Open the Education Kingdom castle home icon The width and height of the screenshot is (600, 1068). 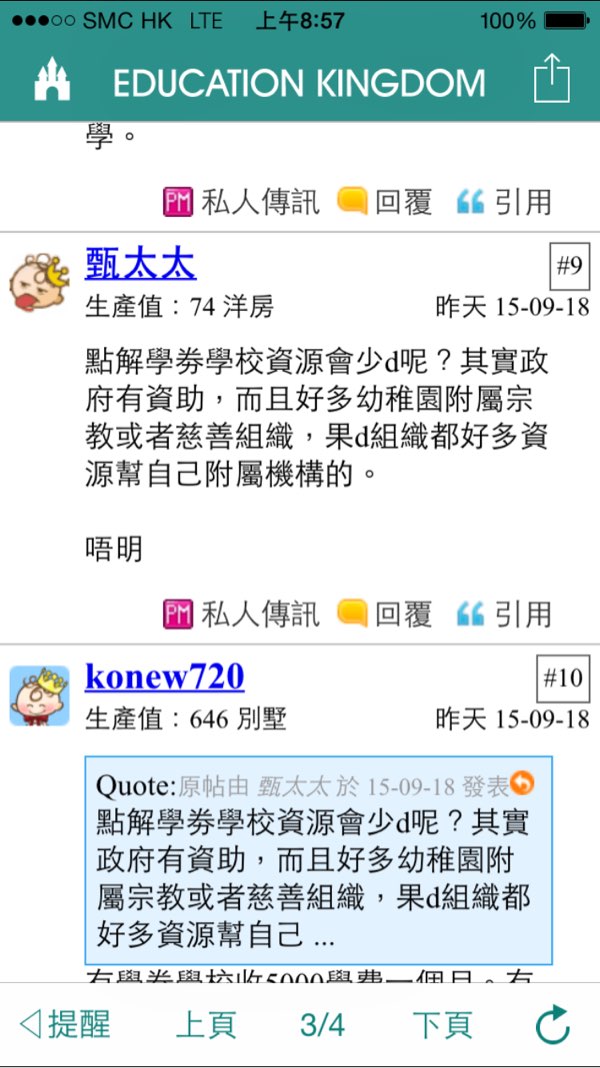coord(52,80)
